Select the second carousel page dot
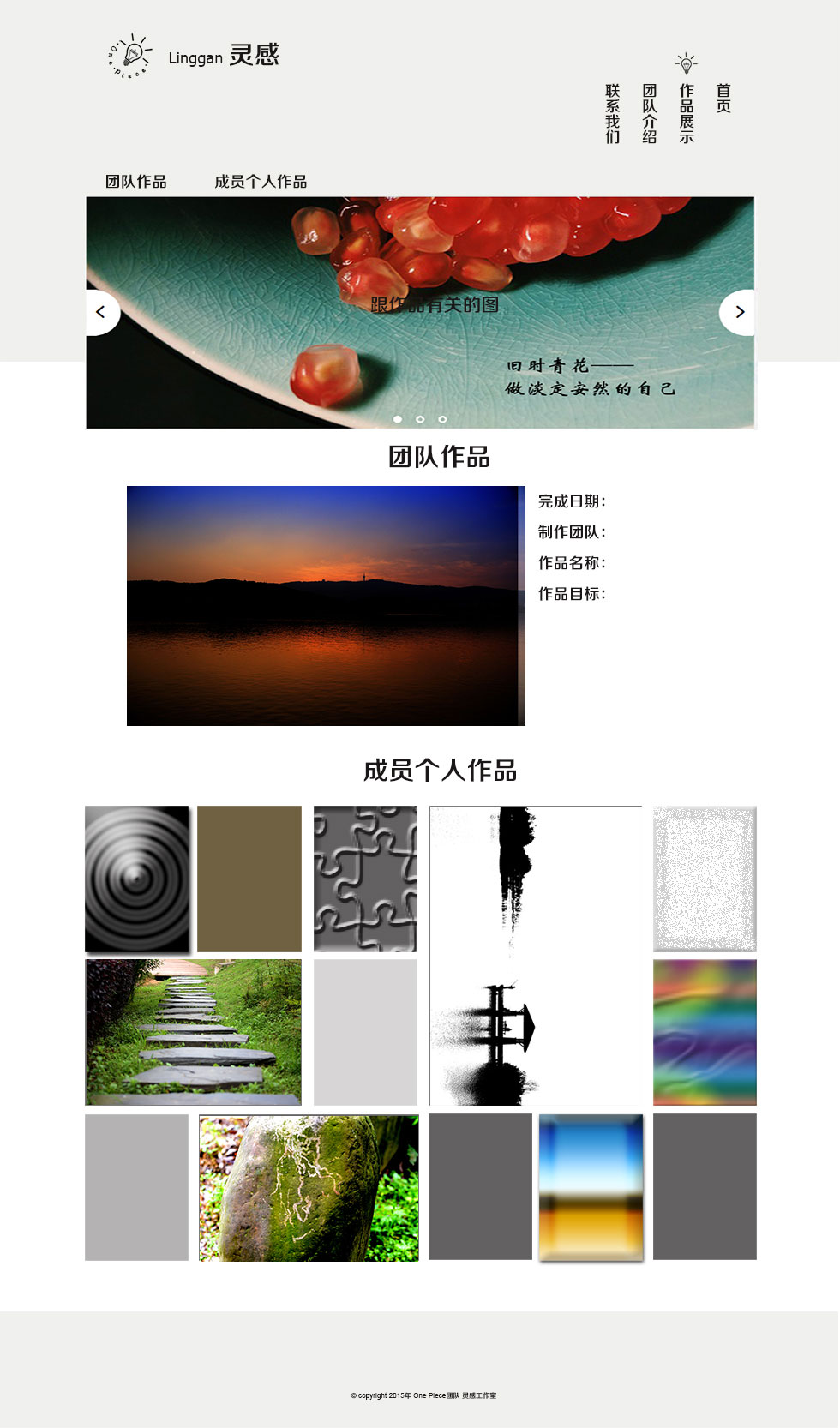This screenshot has height=1428, width=840. (x=420, y=419)
